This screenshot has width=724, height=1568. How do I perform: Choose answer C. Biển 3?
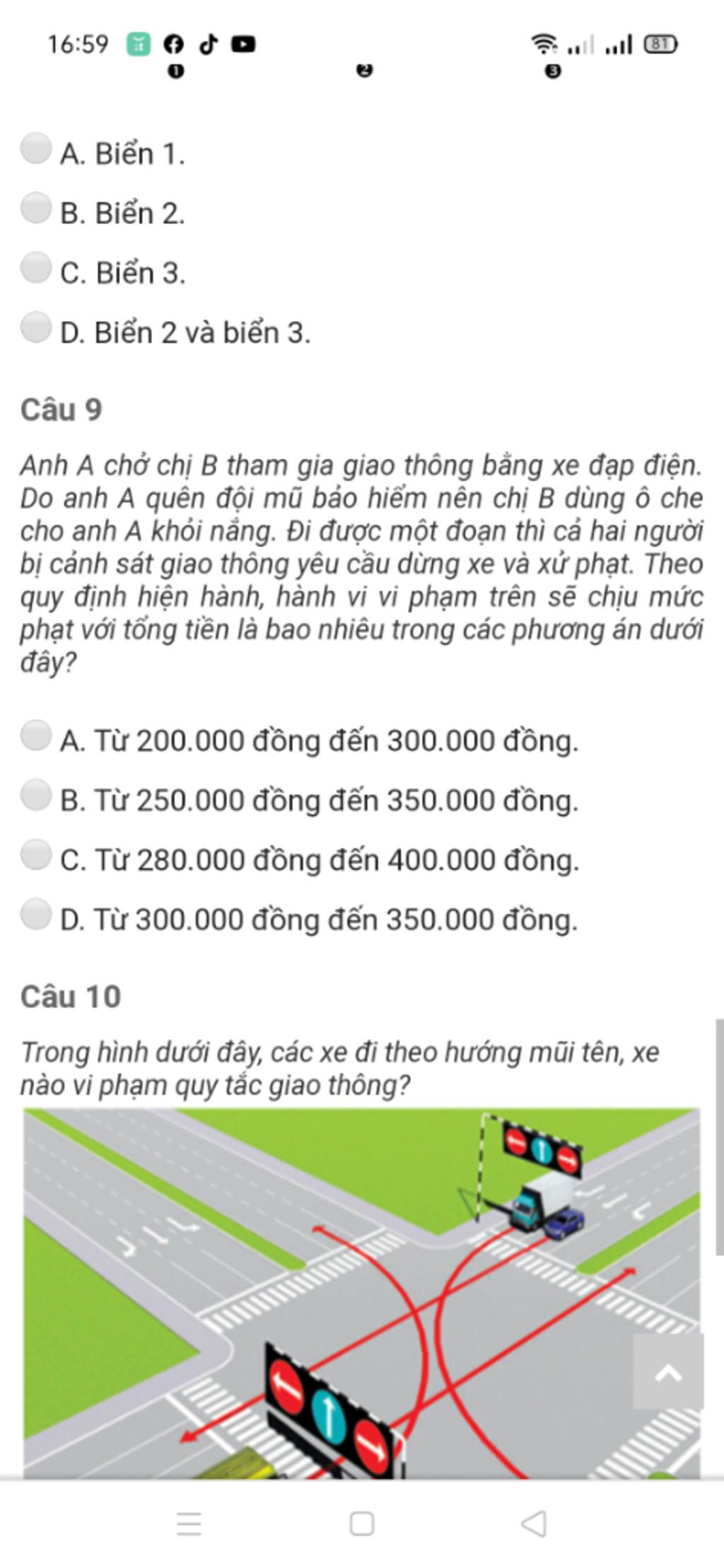[x=35, y=268]
